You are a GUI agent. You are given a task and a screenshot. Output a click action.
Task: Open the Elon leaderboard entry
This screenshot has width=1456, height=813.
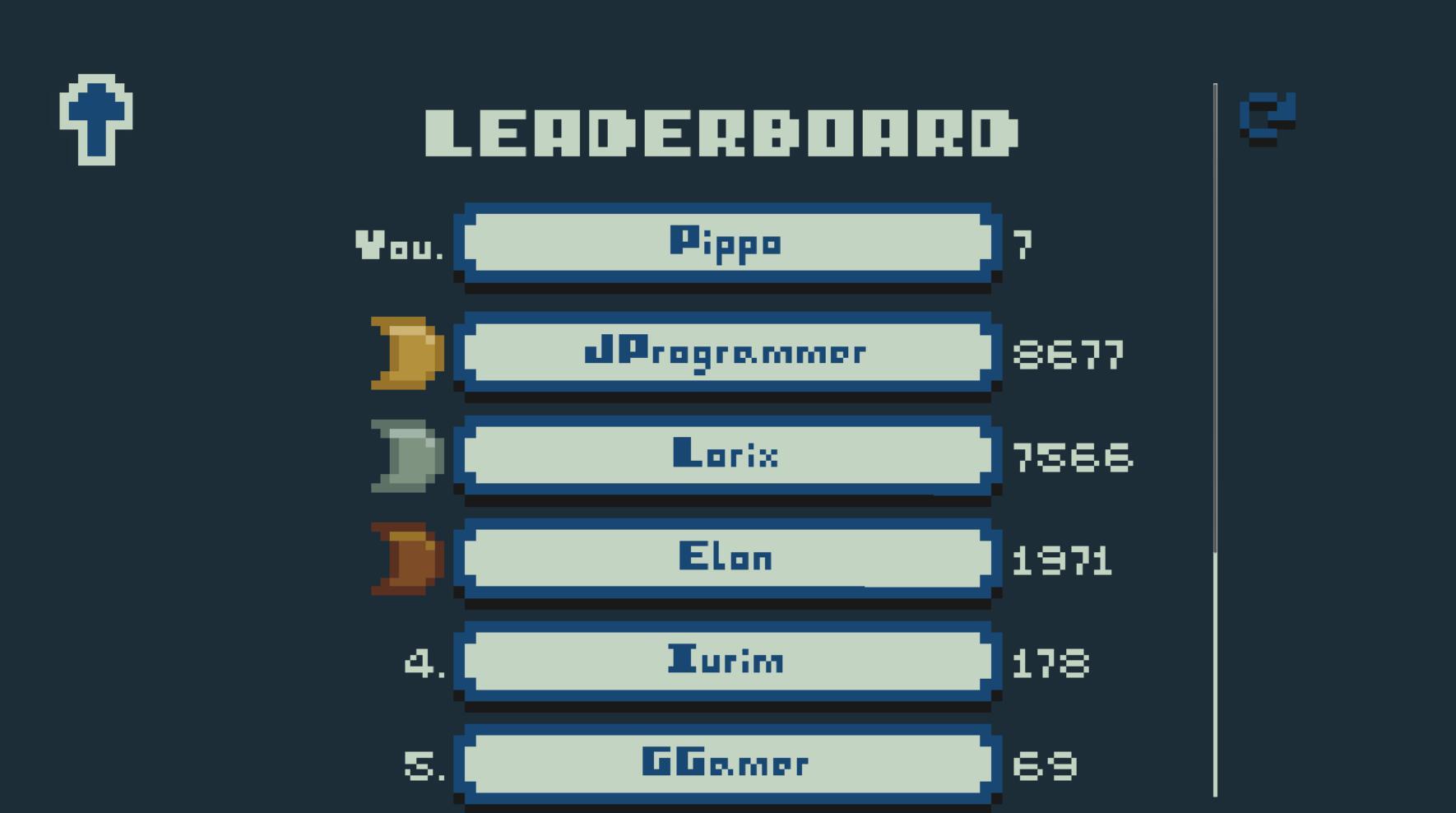727,557
